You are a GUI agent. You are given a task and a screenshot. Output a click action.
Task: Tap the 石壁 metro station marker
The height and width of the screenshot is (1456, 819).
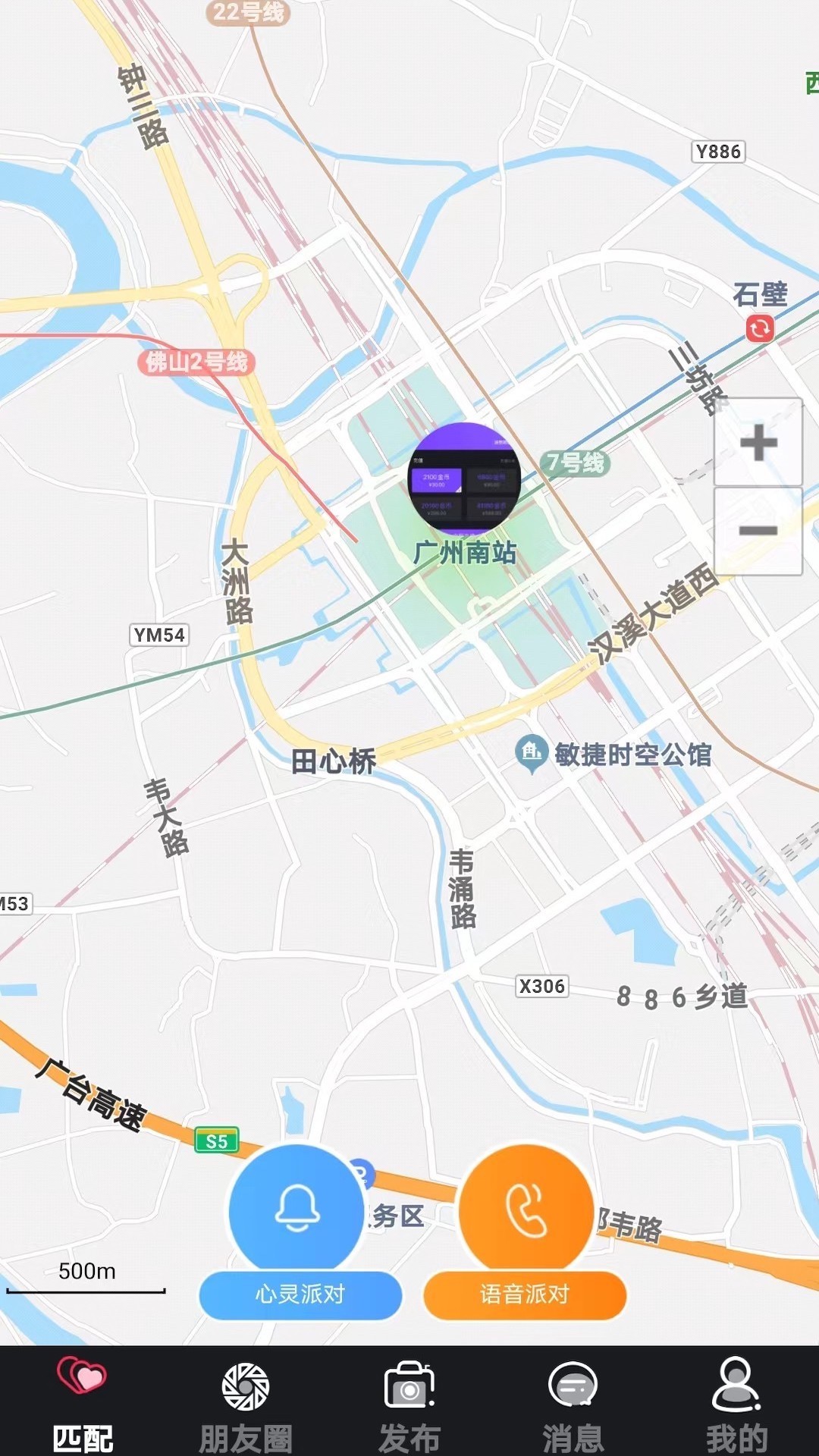[x=759, y=328]
